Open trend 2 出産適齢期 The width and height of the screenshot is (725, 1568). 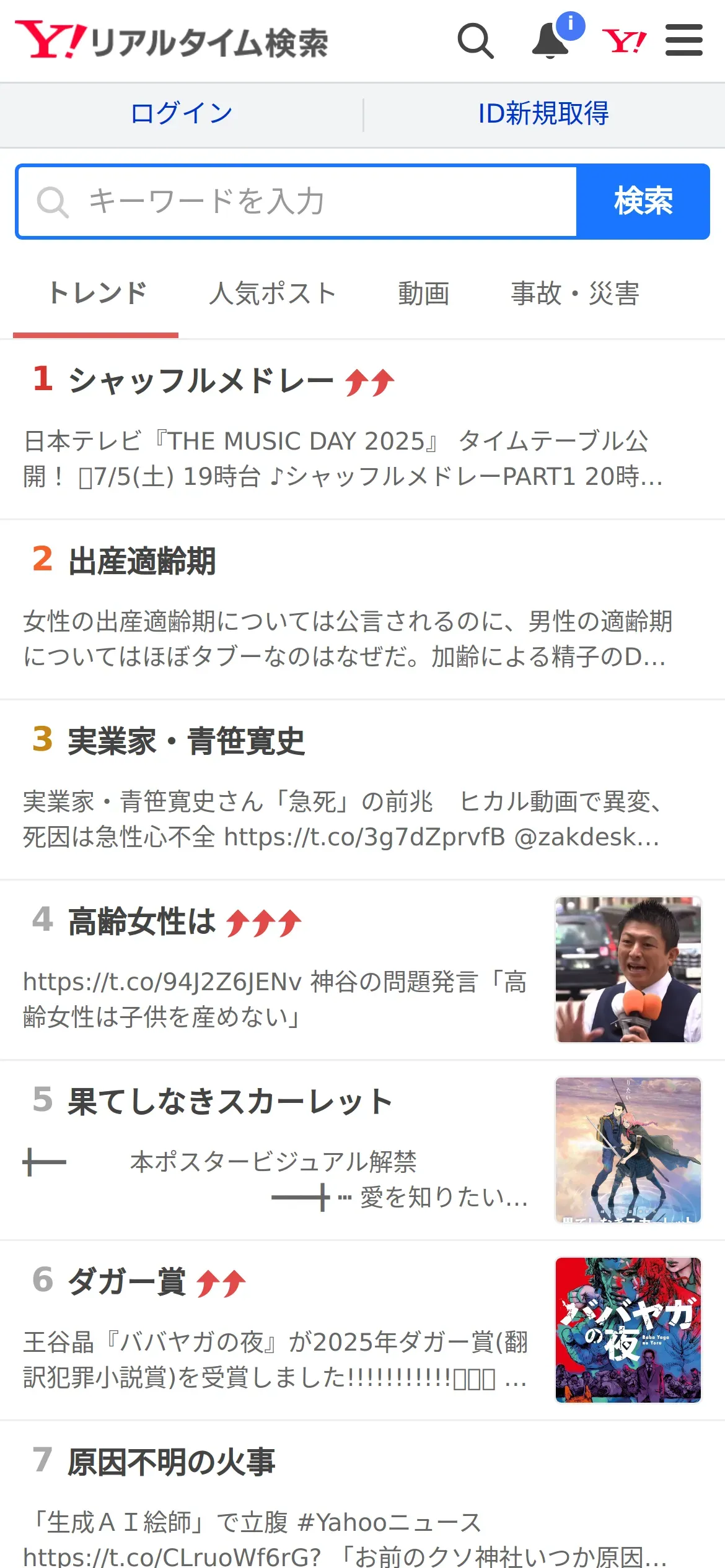(143, 561)
